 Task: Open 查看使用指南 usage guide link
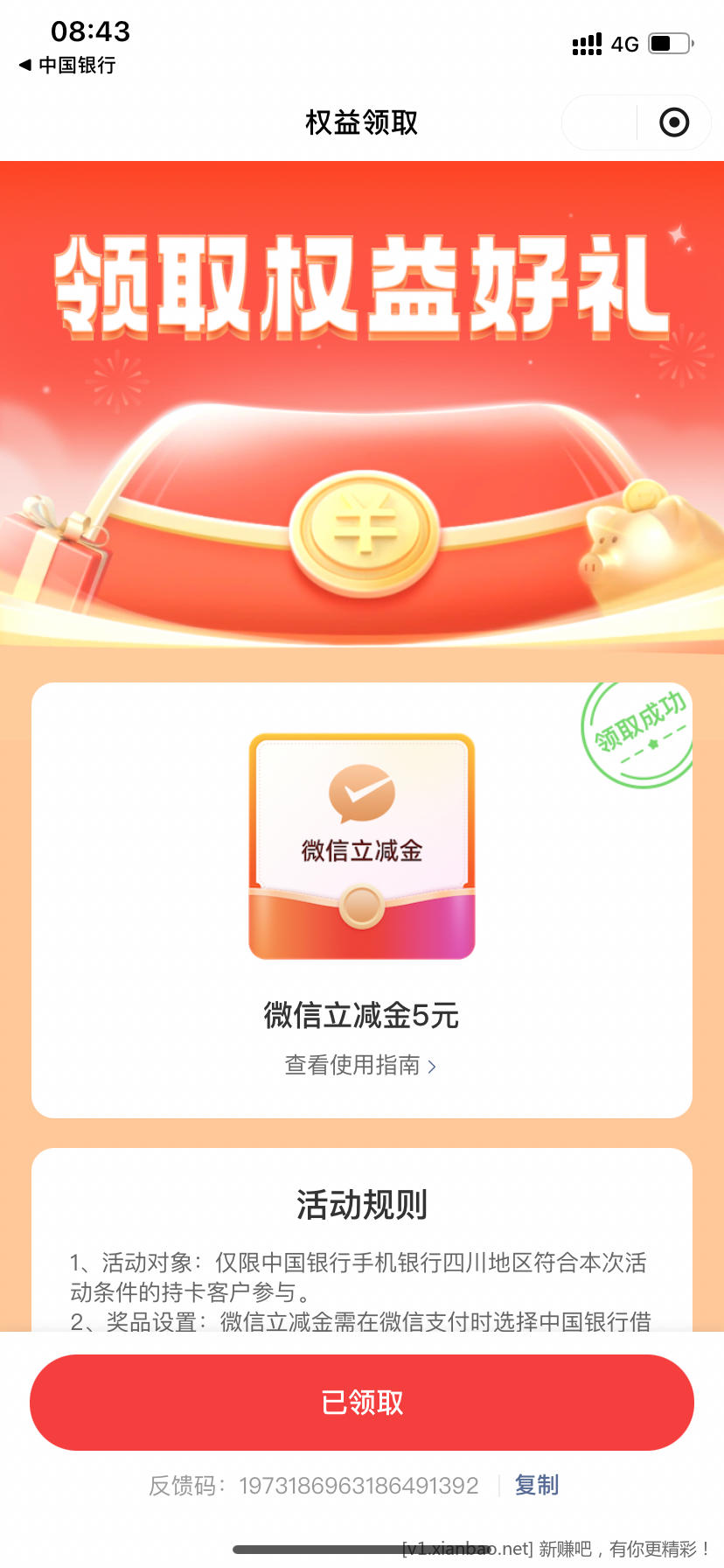tap(360, 1065)
